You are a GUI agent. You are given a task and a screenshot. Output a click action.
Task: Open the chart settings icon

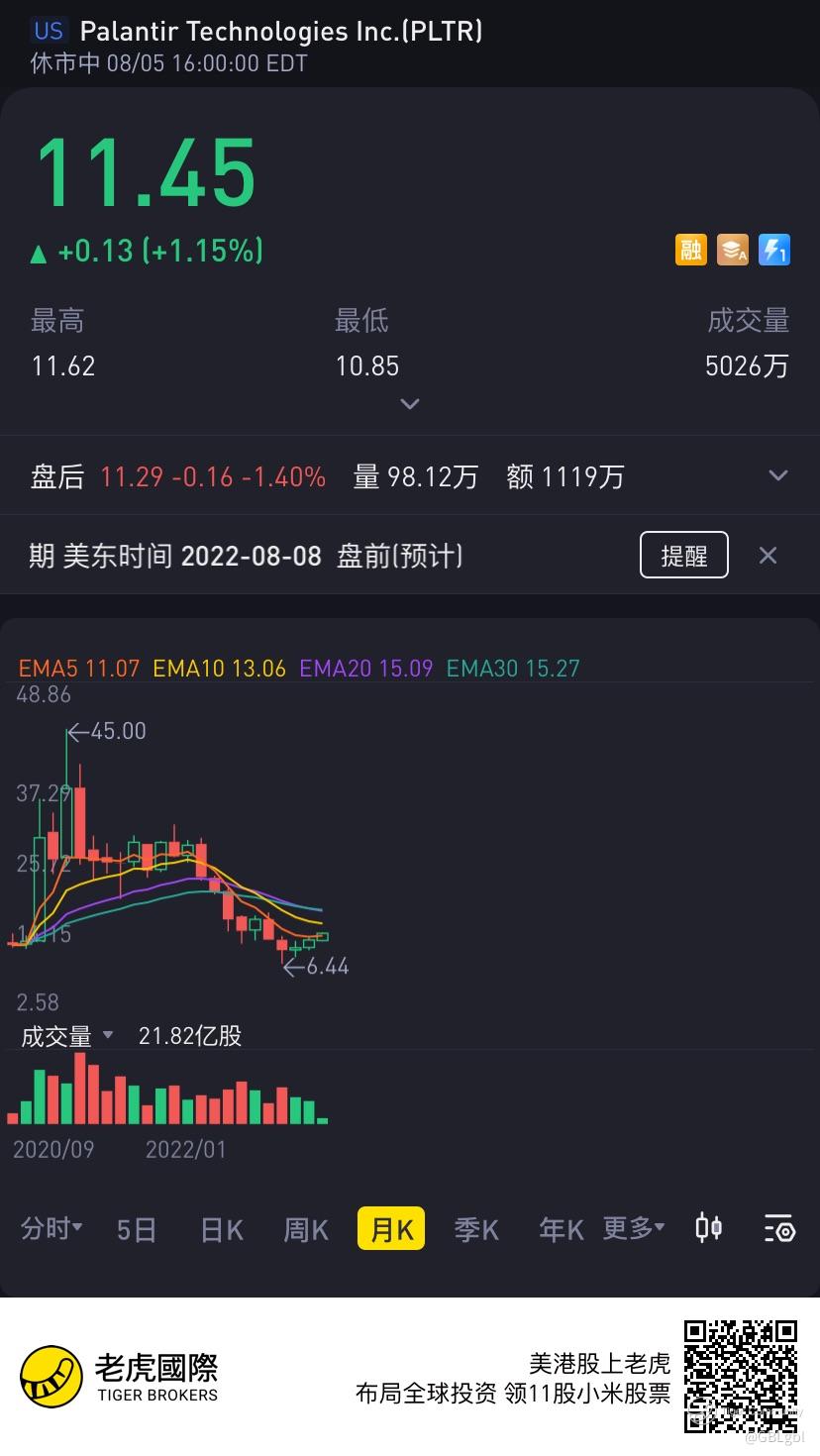779,1228
